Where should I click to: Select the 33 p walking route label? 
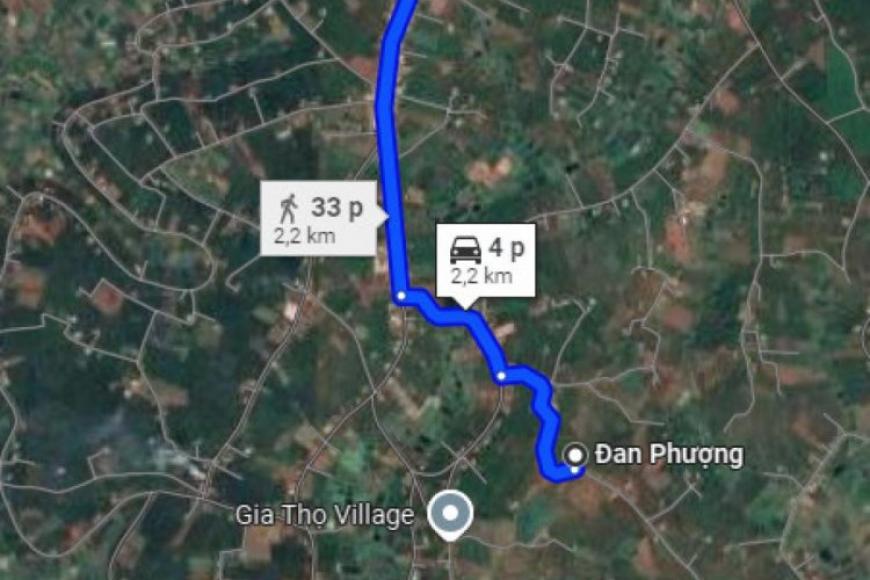click(x=319, y=217)
